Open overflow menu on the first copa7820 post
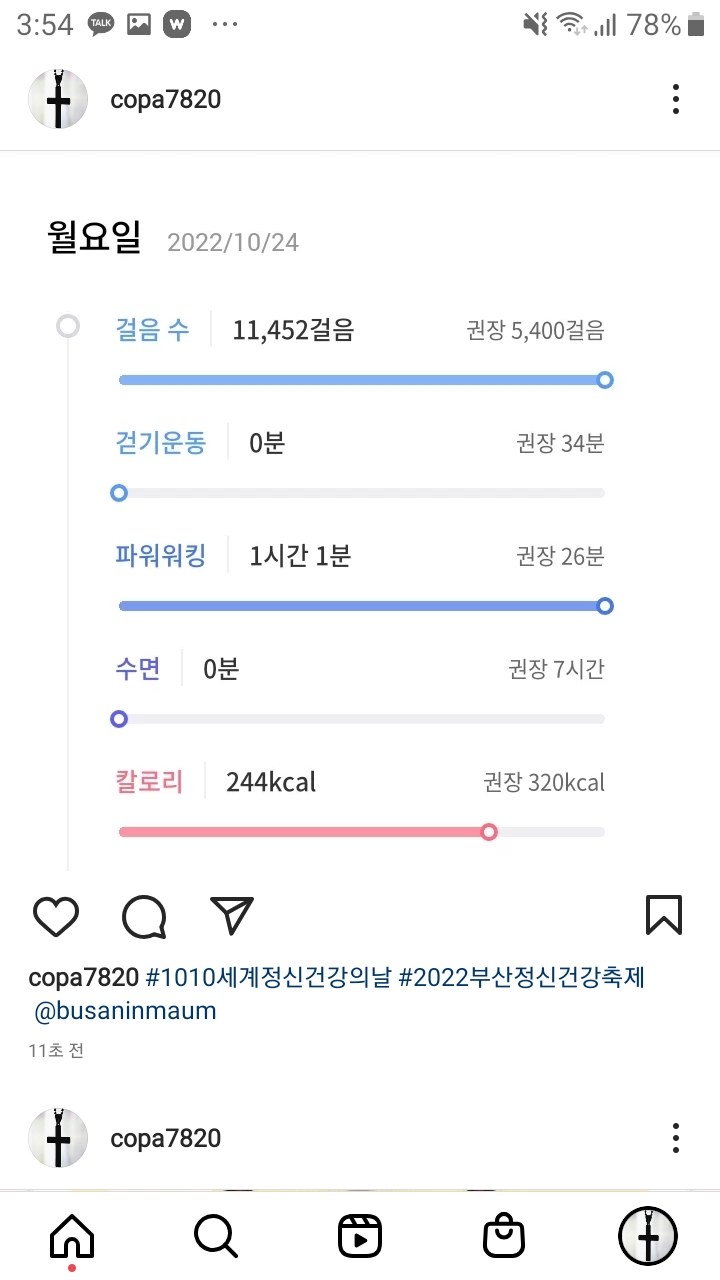Image resolution: width=720 pixels, height=1280 pixels. click(676, 99)
